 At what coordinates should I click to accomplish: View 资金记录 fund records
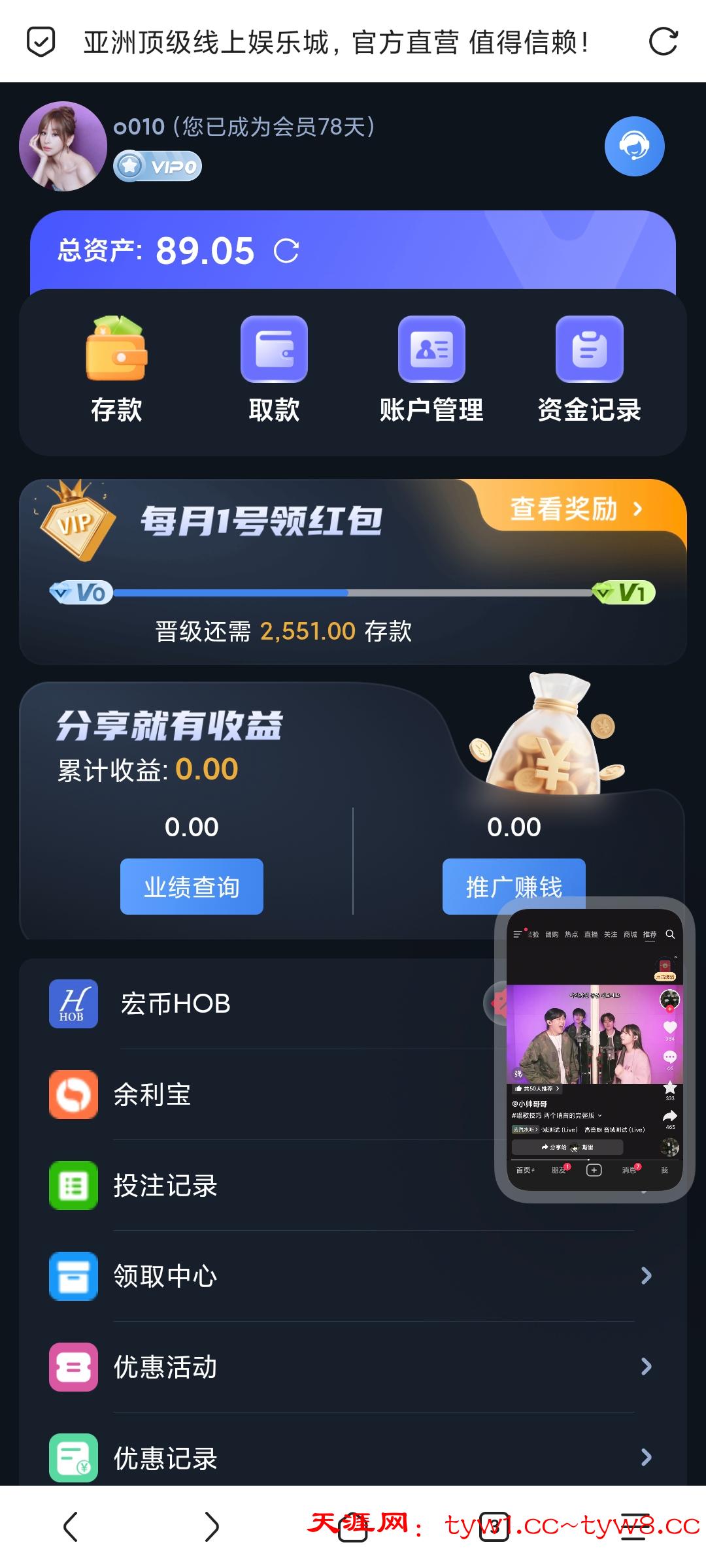tap(589, 369)
